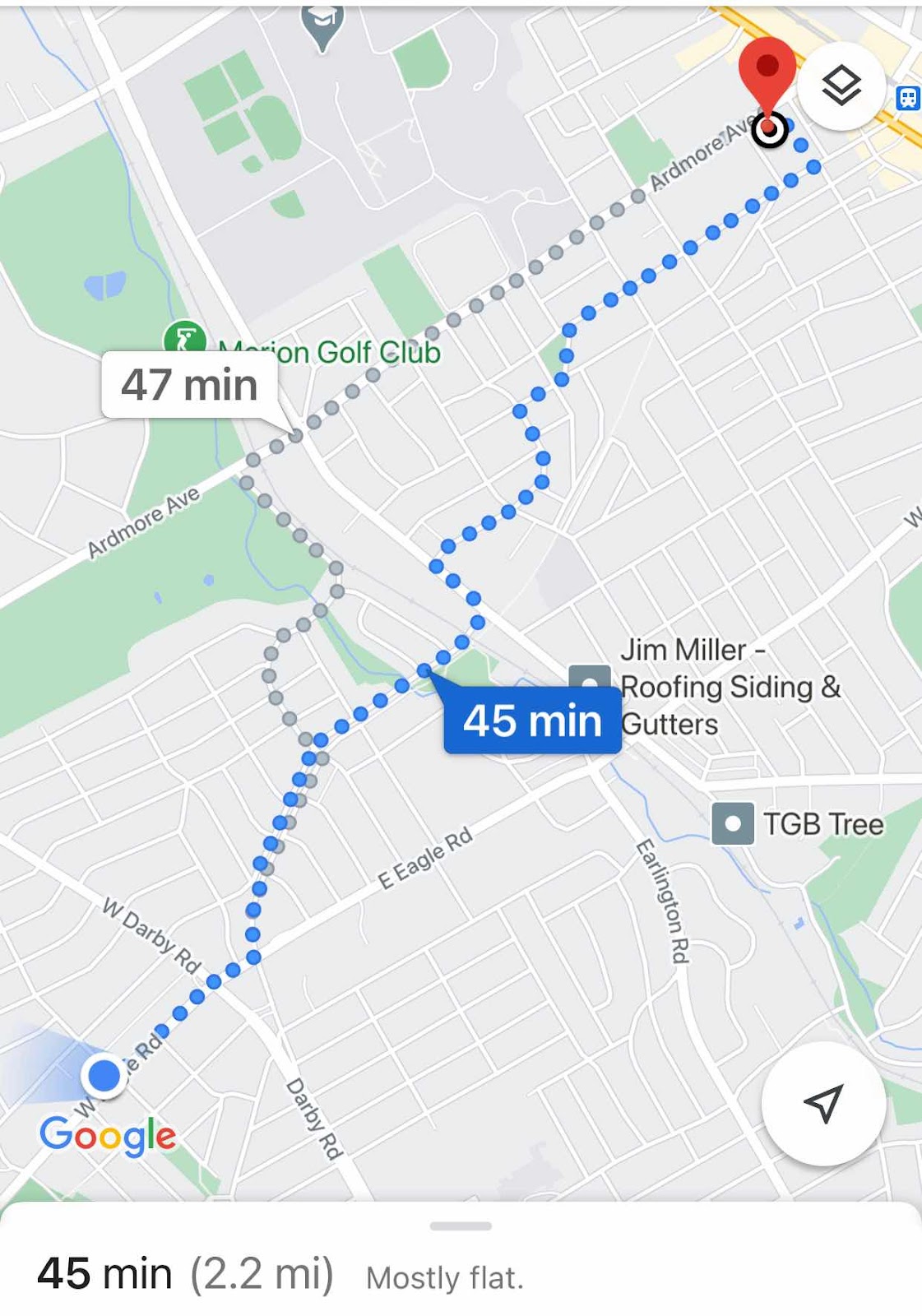Open TGB Tree place marker
Image resolution: width=922 pixels, height=1316 pixels.
pyautogui.click(x=732, y=823)
